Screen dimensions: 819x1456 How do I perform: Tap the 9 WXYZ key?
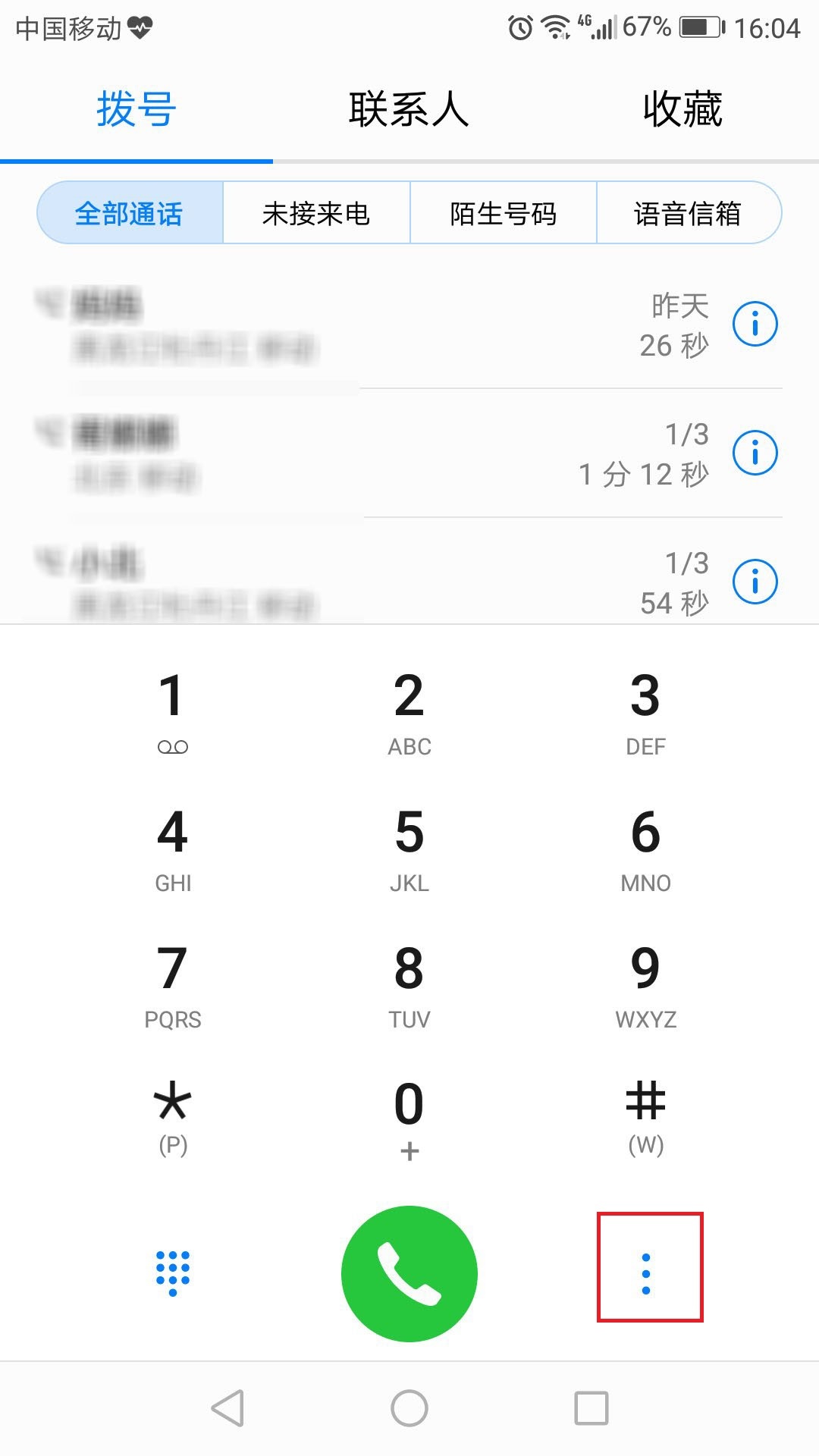(x=646, y=982)
